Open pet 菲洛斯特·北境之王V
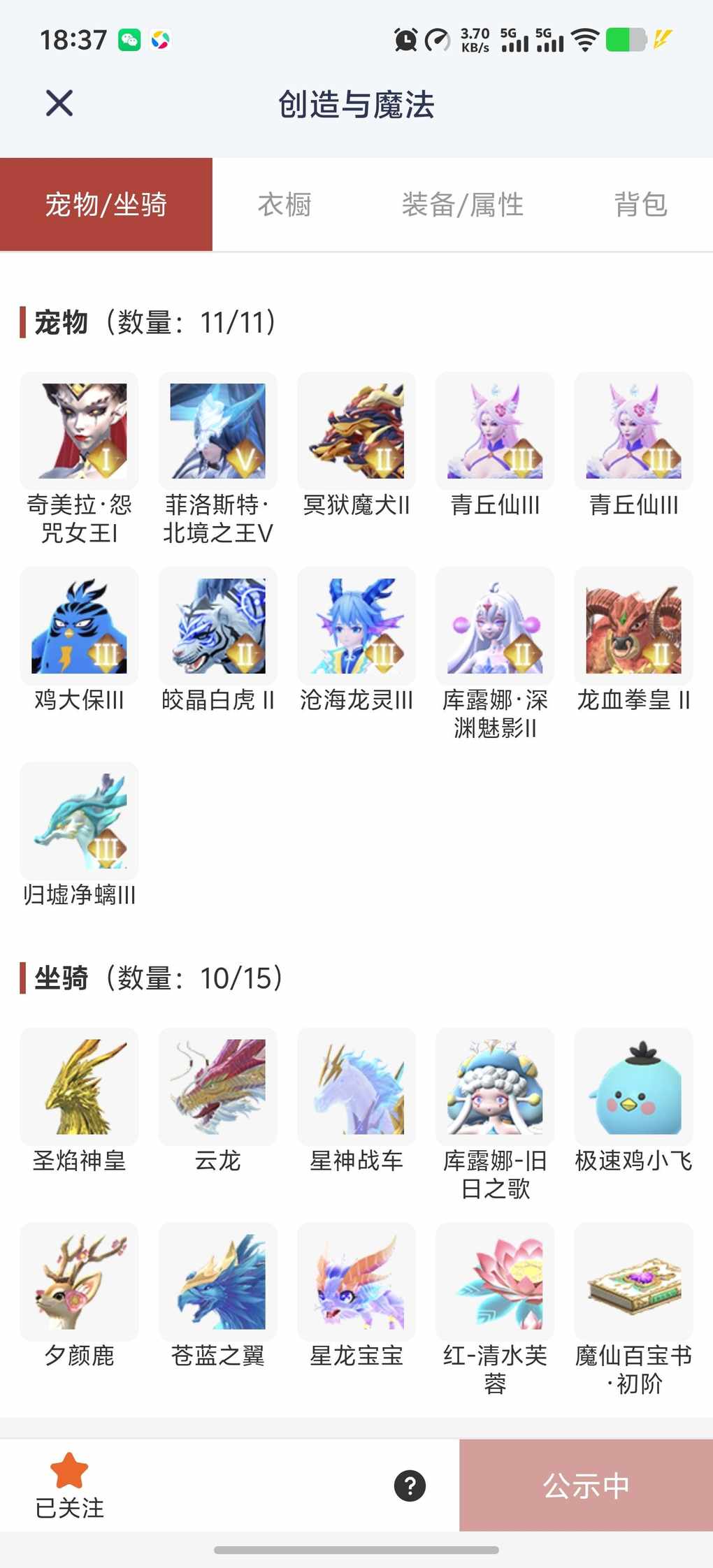Viewport: 713px width, 1568px height. pos(217,431)
